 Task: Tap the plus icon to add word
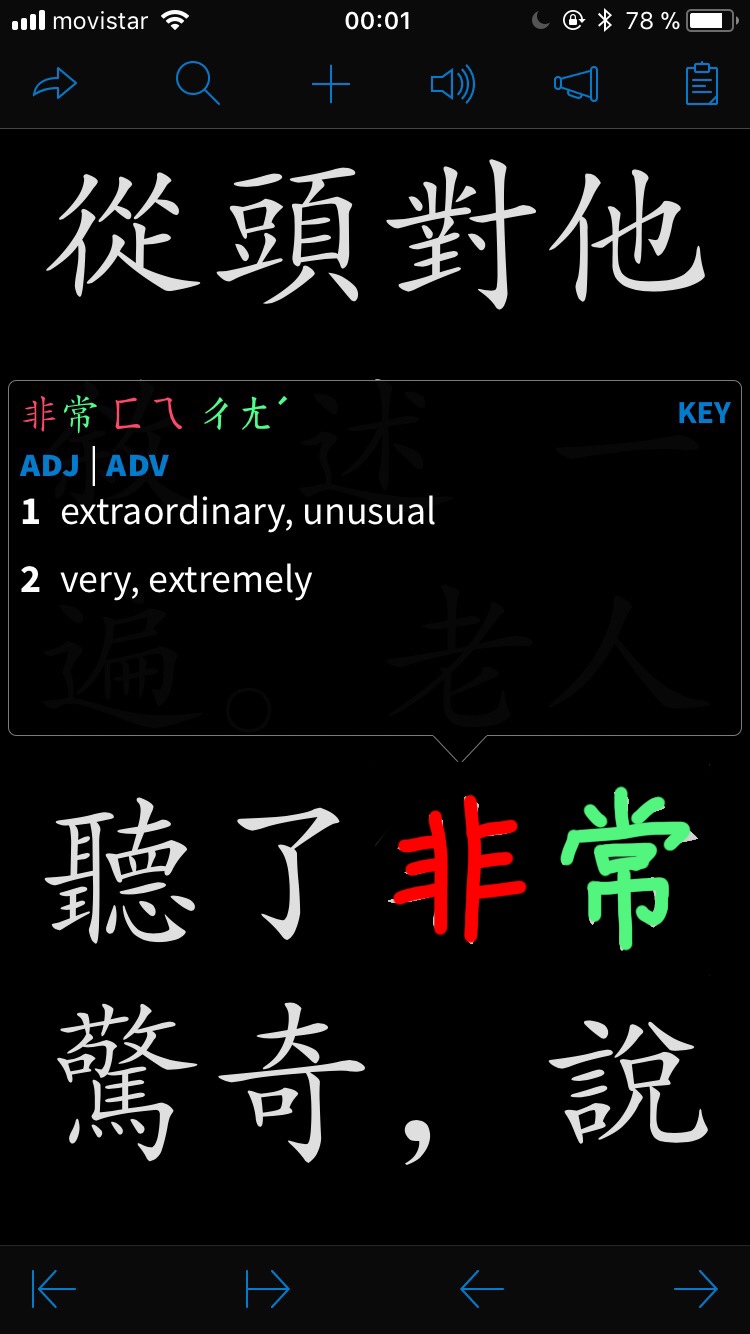(330, 85)
